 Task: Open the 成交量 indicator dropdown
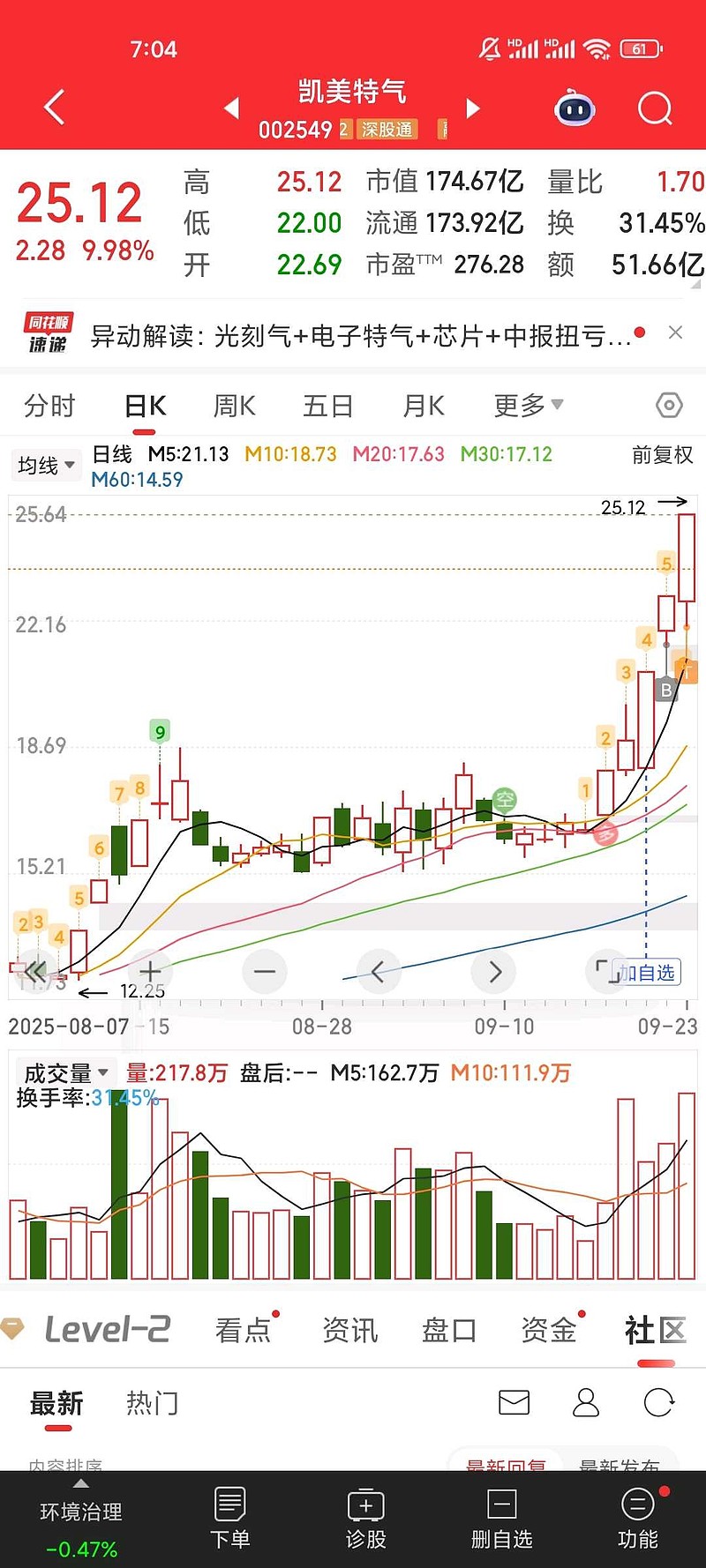[x=66, y=1073]
